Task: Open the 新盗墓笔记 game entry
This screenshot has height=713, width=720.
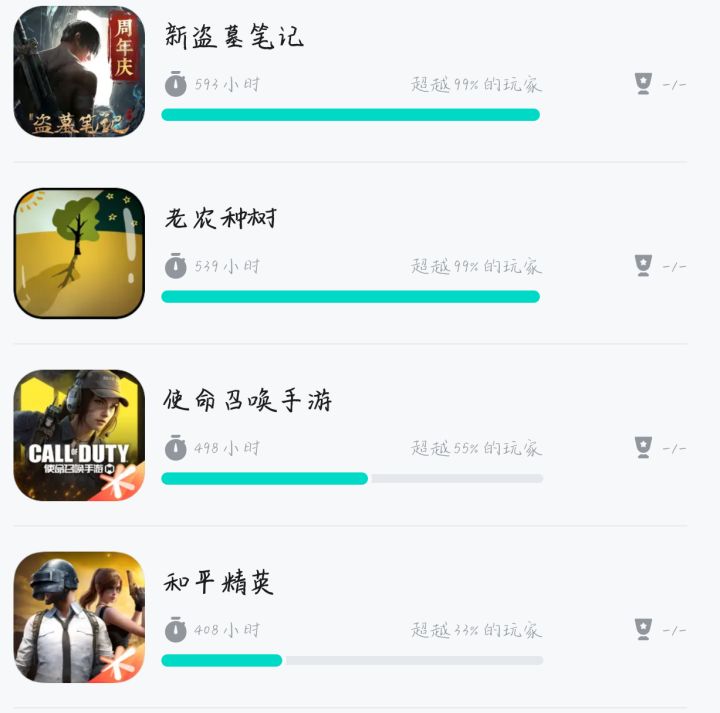Action: (234, 38)
